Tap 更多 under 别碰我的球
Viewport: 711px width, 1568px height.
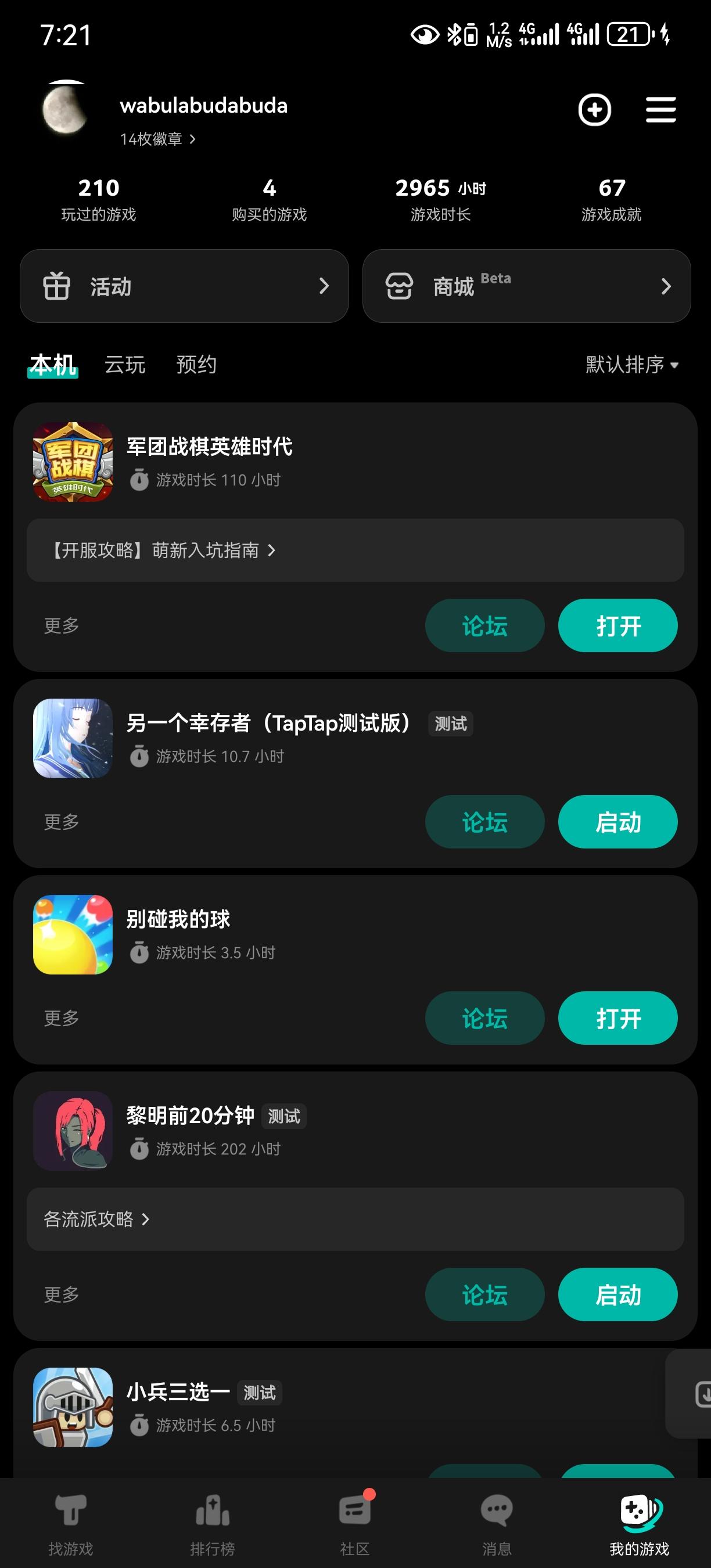[62, 1017]
